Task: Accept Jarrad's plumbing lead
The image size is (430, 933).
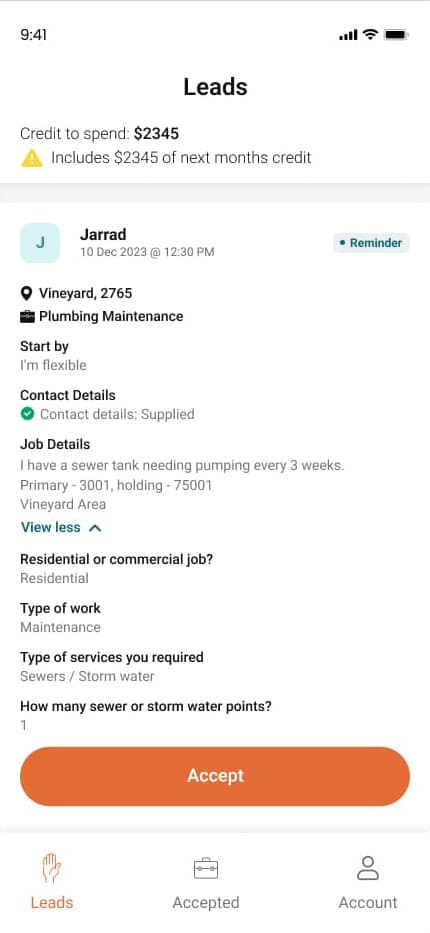Action: (215, 776)
